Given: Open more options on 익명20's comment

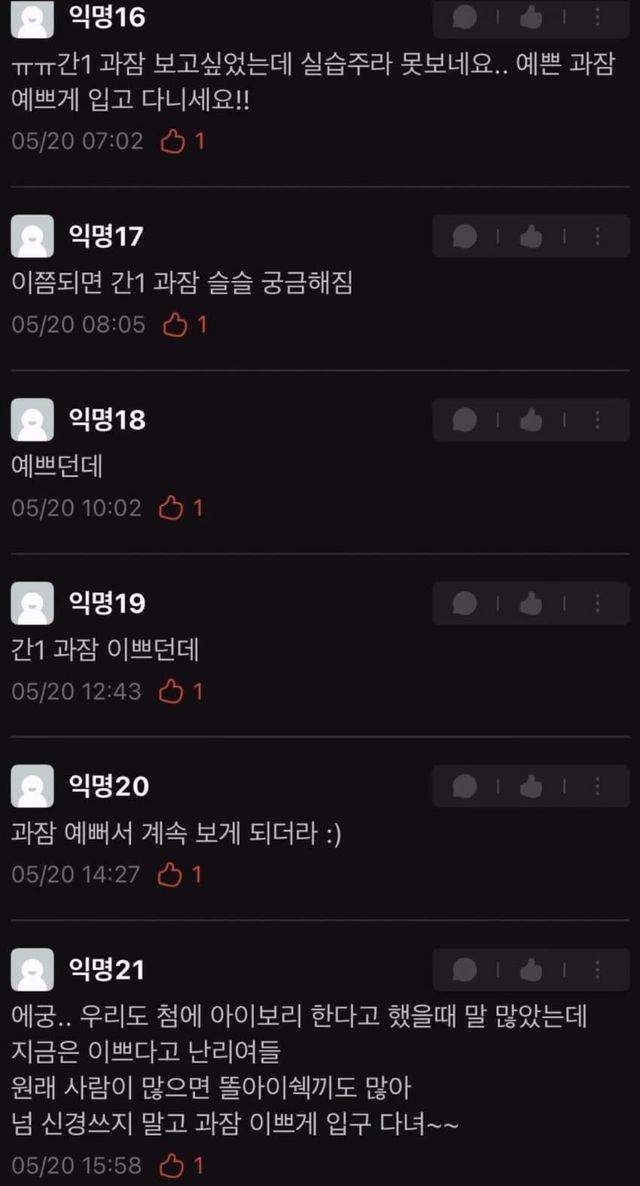Looking at the screenshot, I should point(597,786).
